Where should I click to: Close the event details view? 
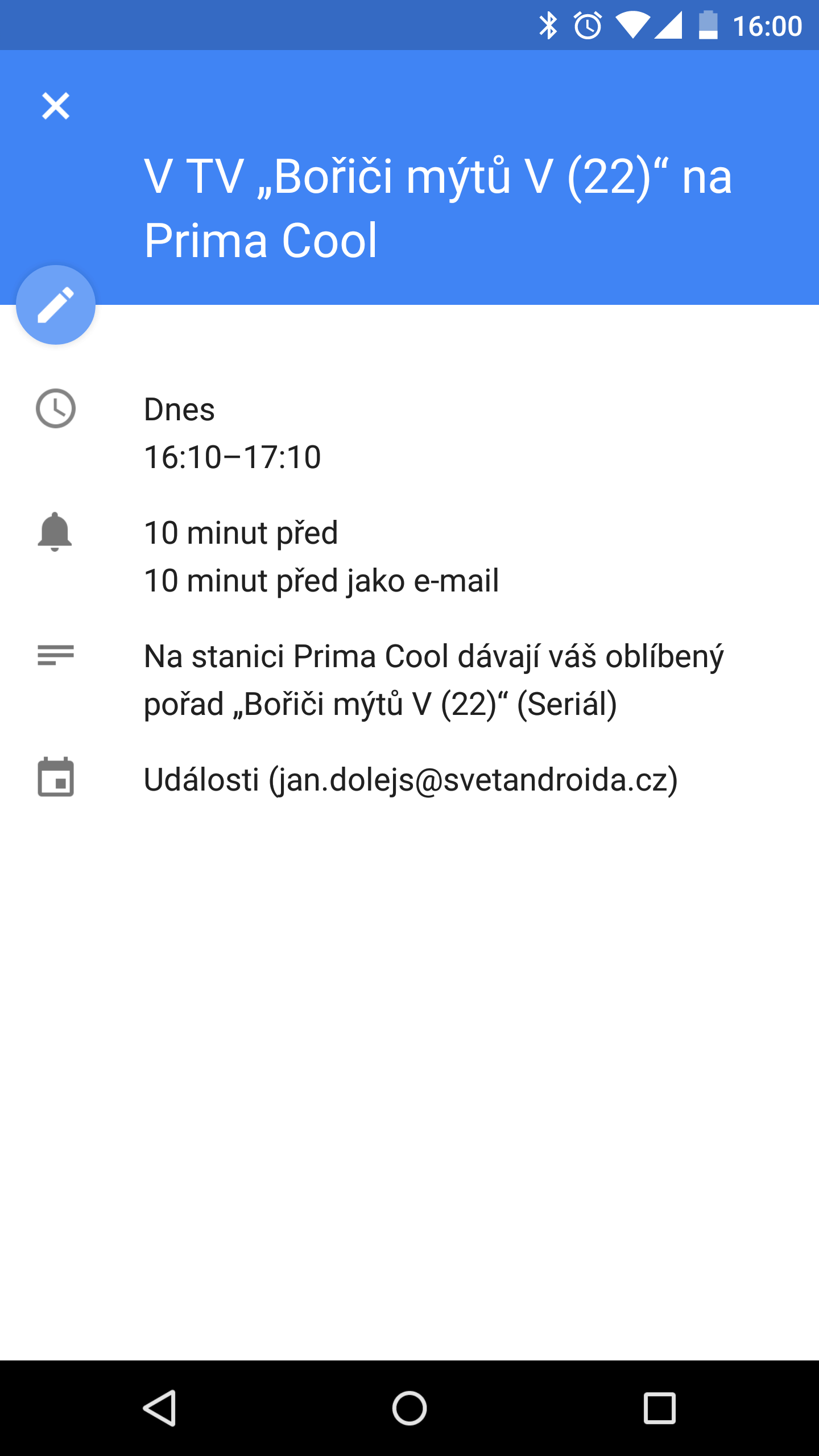56,106
